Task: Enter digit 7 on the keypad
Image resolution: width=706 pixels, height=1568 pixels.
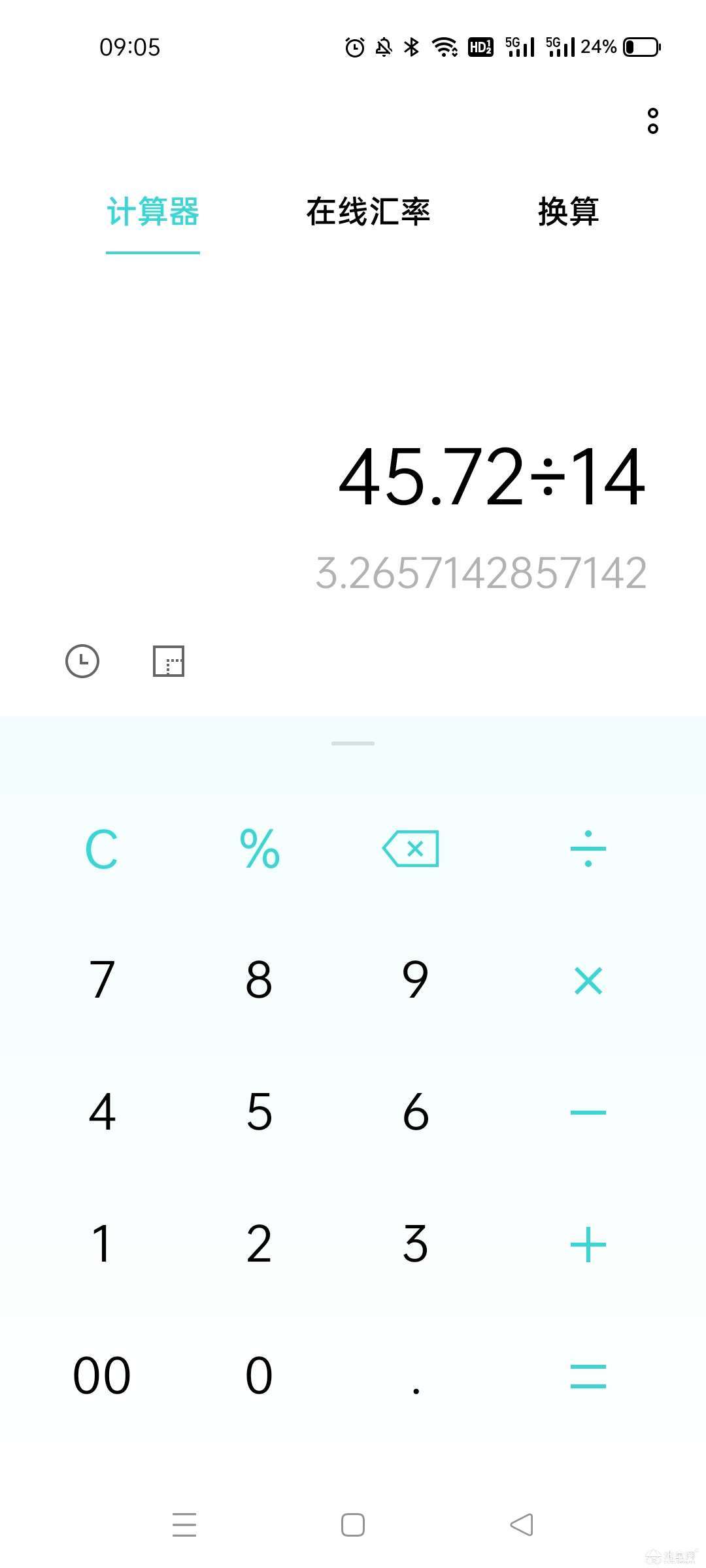Action: 102,981
